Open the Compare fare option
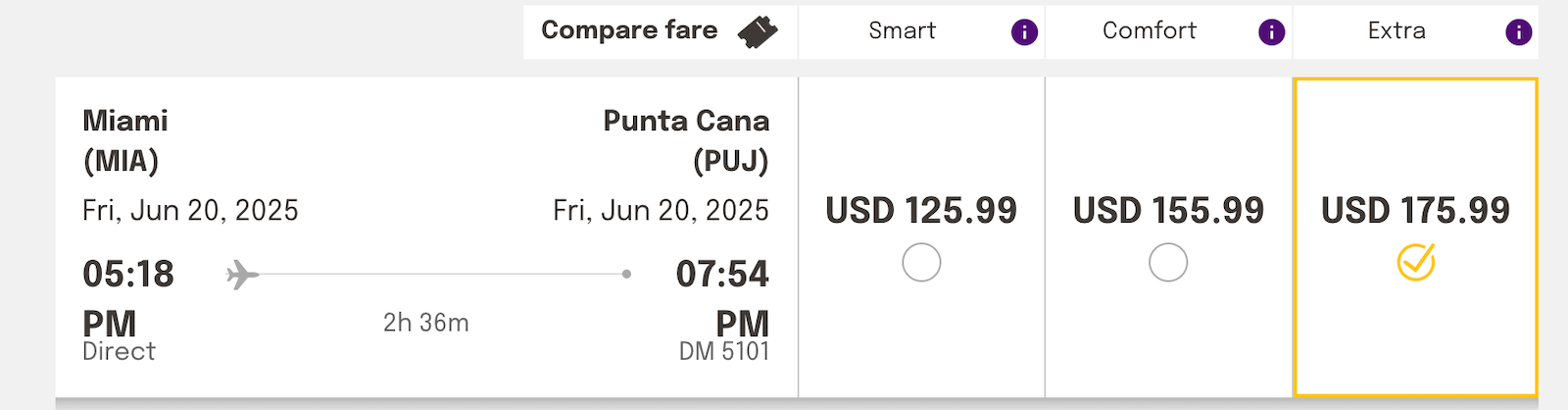Image resolution: width=1568 pixels, height=410 pixels. click(659, 31)
